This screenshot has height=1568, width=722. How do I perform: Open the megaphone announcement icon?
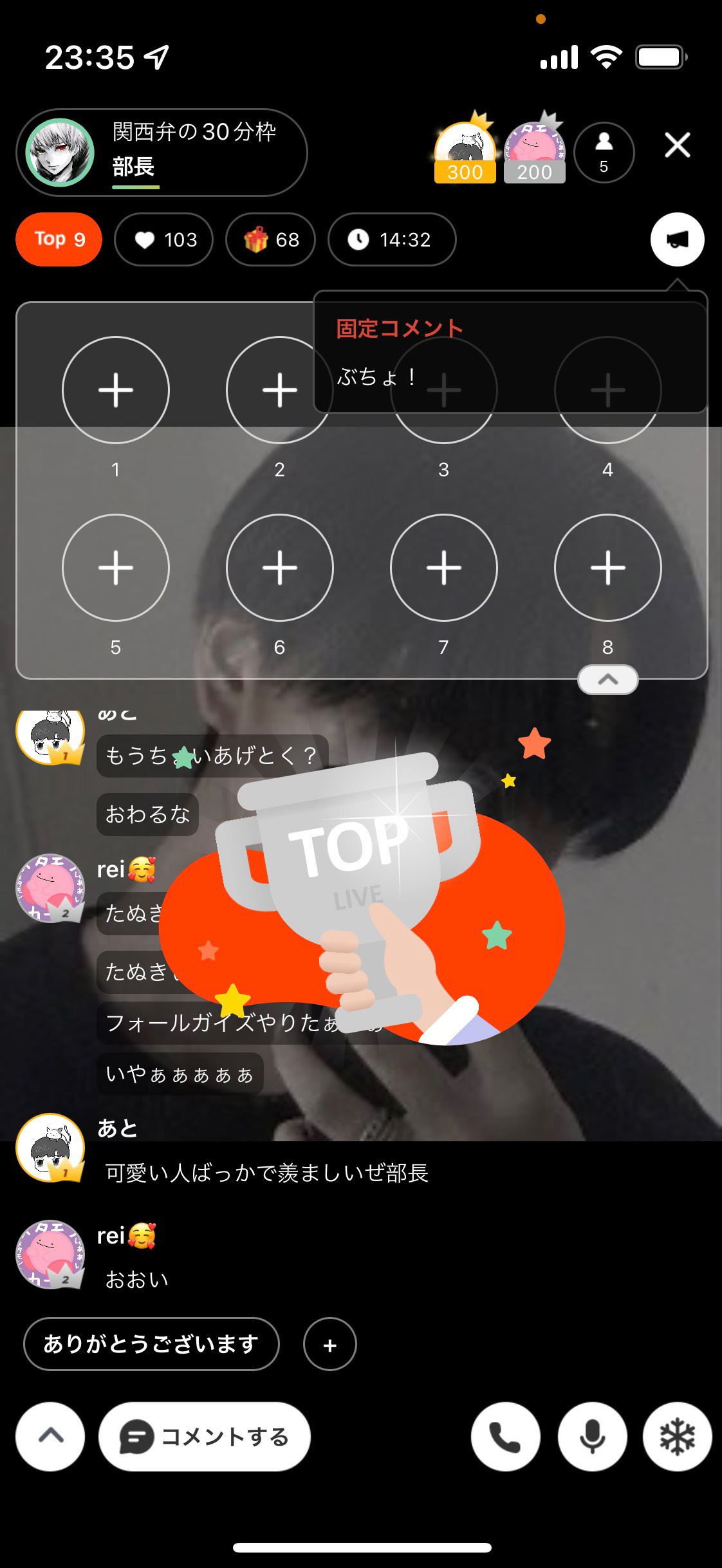tap(676, 239)
